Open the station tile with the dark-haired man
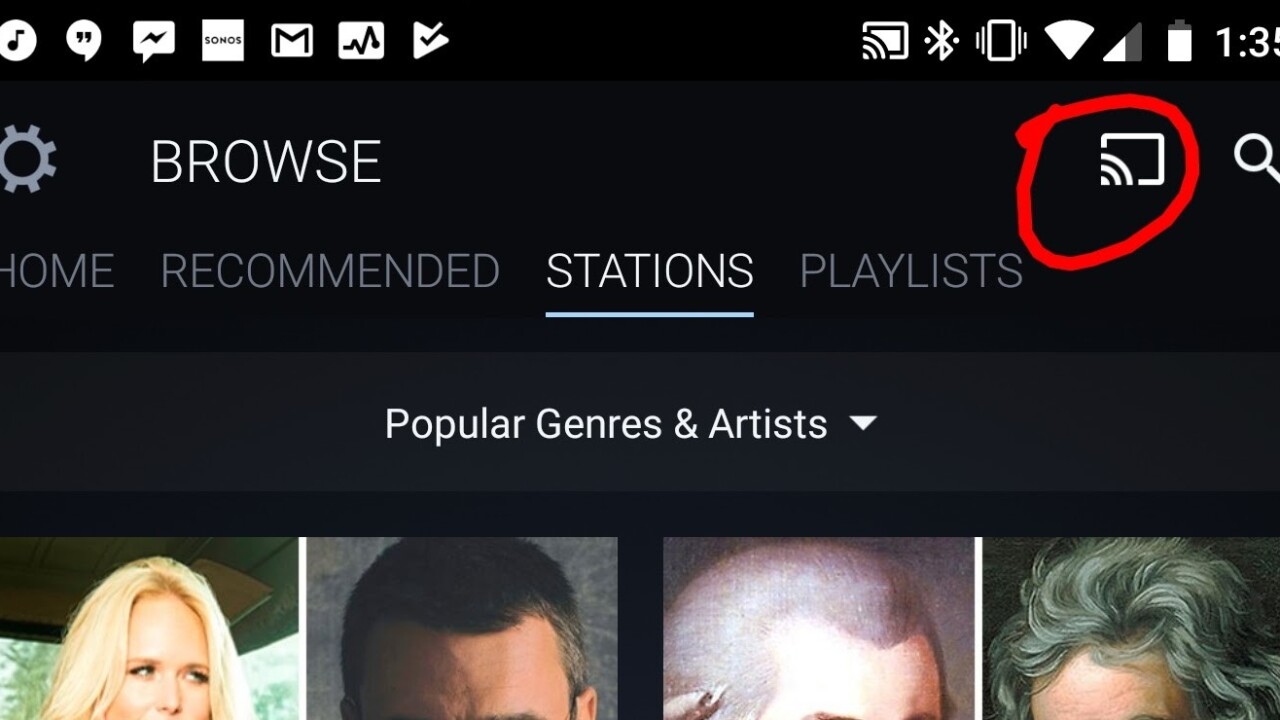The height and width of the screenshot is (720, 1280). tap(462, 630)
